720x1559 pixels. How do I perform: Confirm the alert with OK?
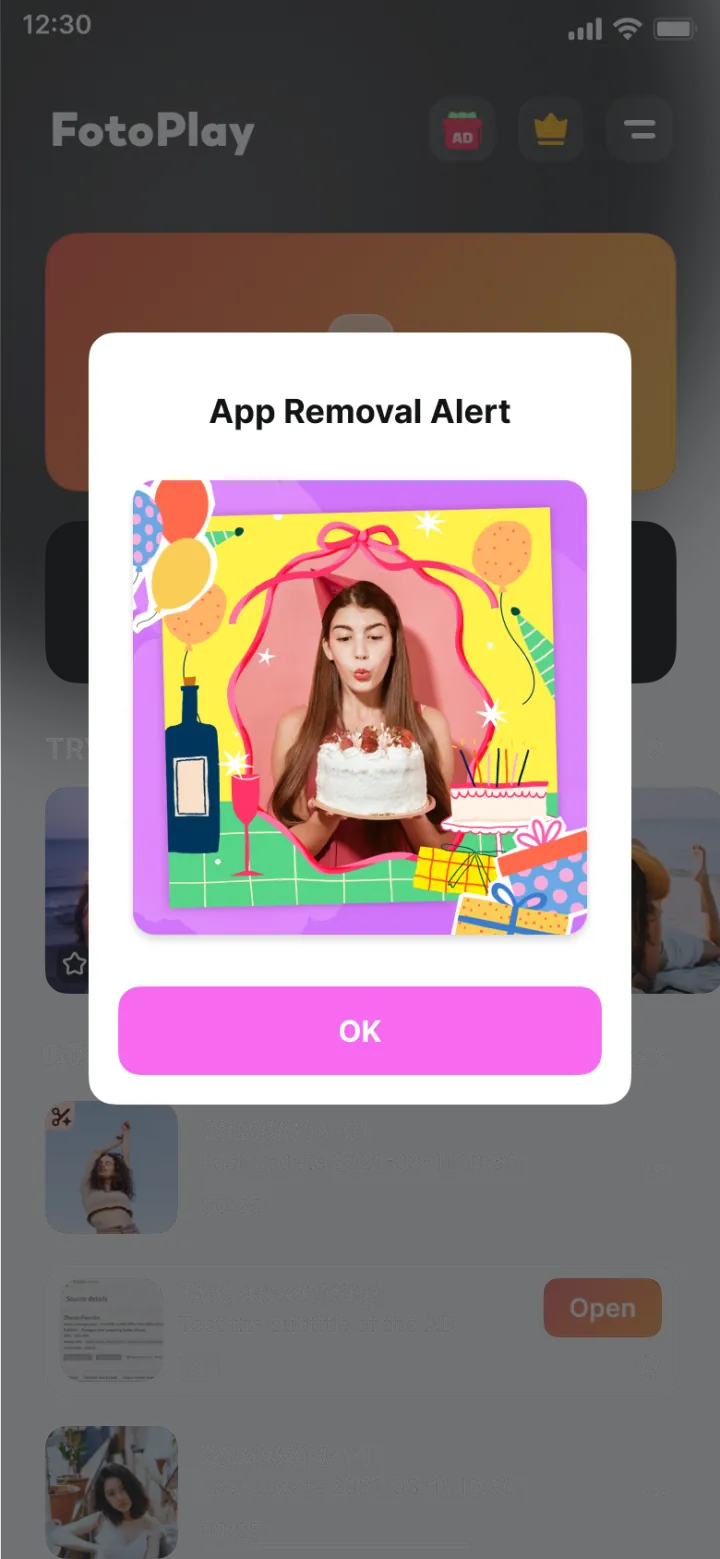pyautogui.click(x=360, y=1031)
